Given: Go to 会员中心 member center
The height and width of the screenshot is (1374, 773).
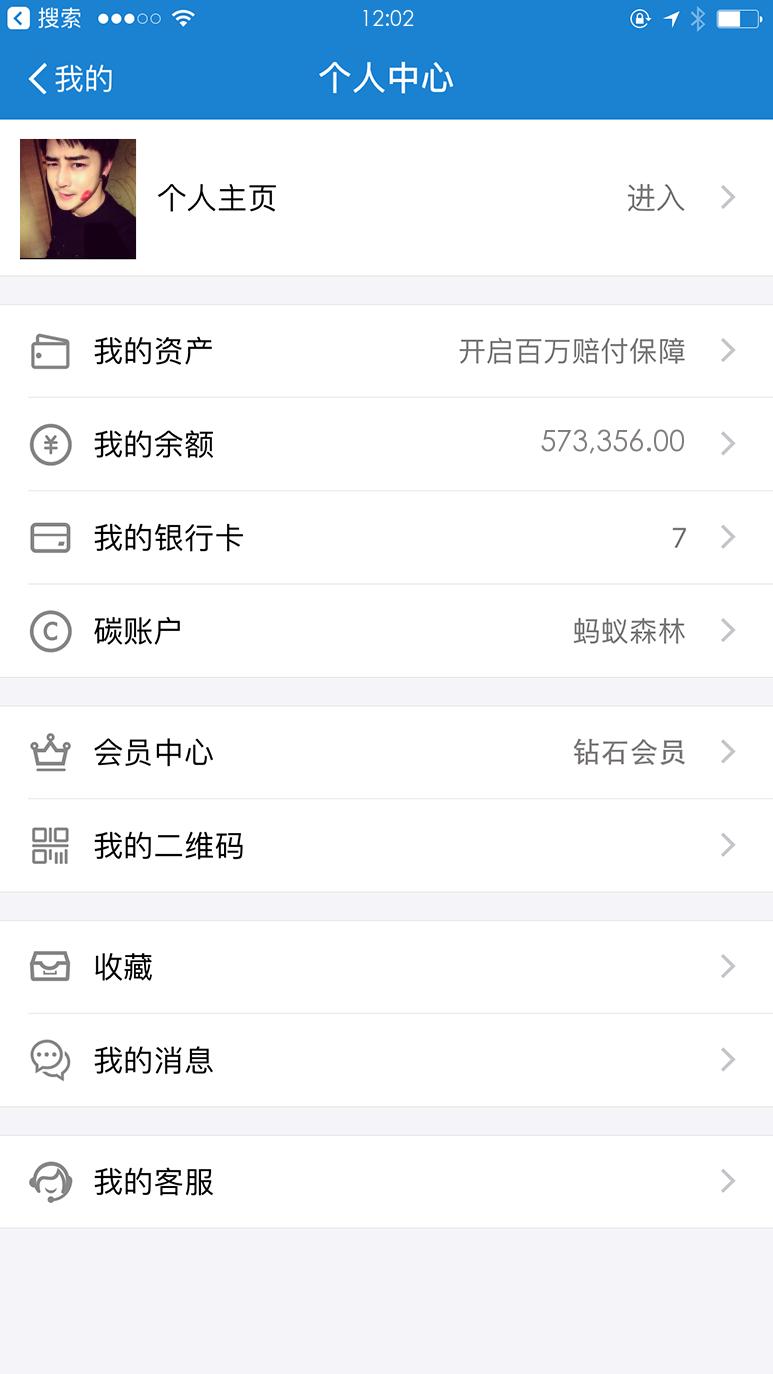Looking at the screenshot, I should [386, 752].
